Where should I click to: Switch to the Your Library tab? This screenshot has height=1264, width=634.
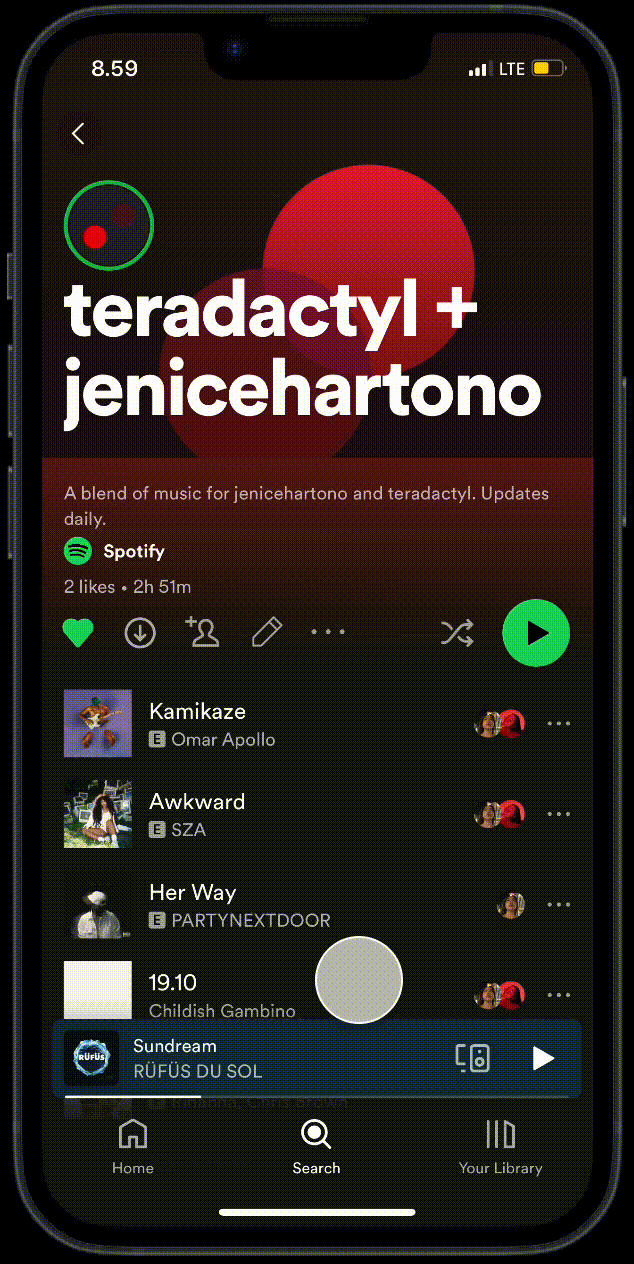click(x=500, y=1147)
